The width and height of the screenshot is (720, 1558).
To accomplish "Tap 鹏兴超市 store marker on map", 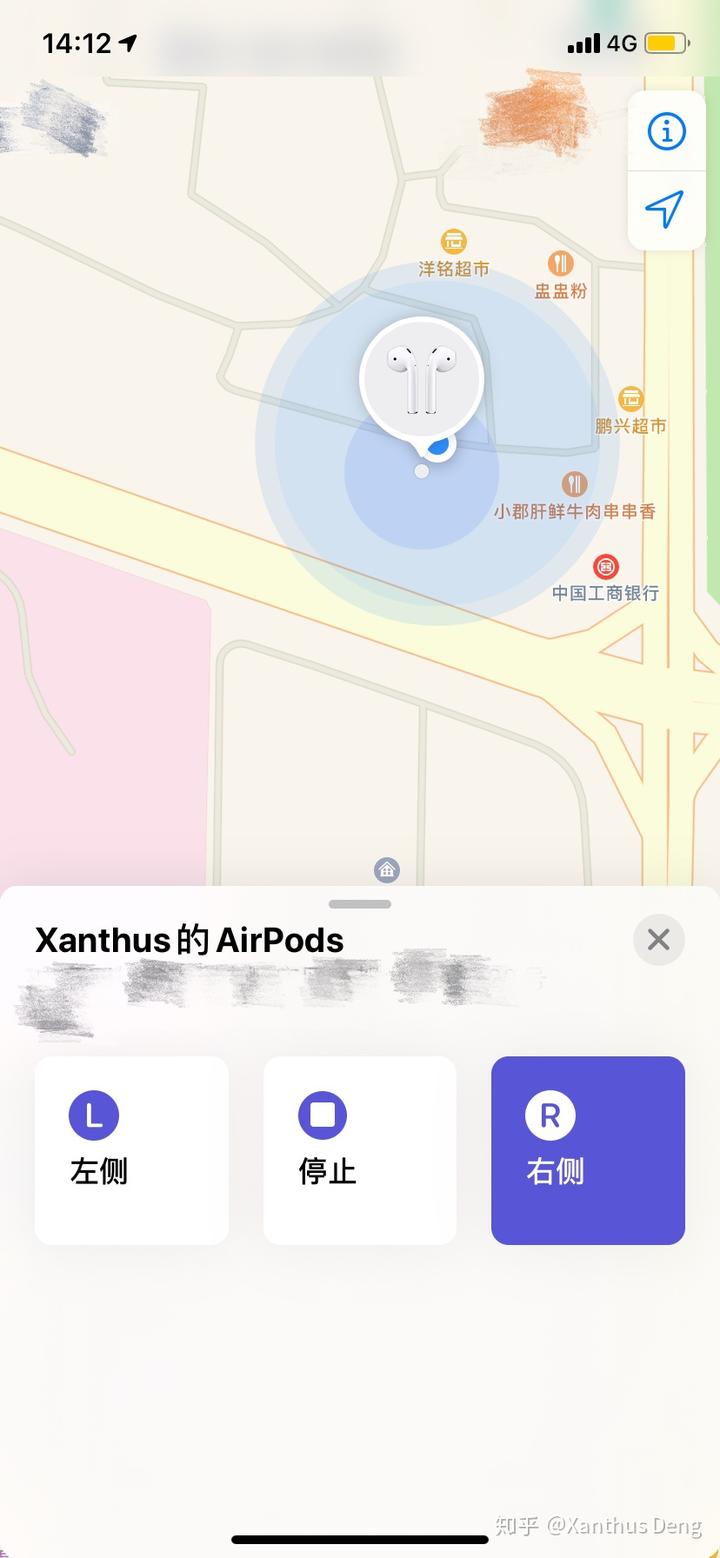I will (x=630, y=400).
